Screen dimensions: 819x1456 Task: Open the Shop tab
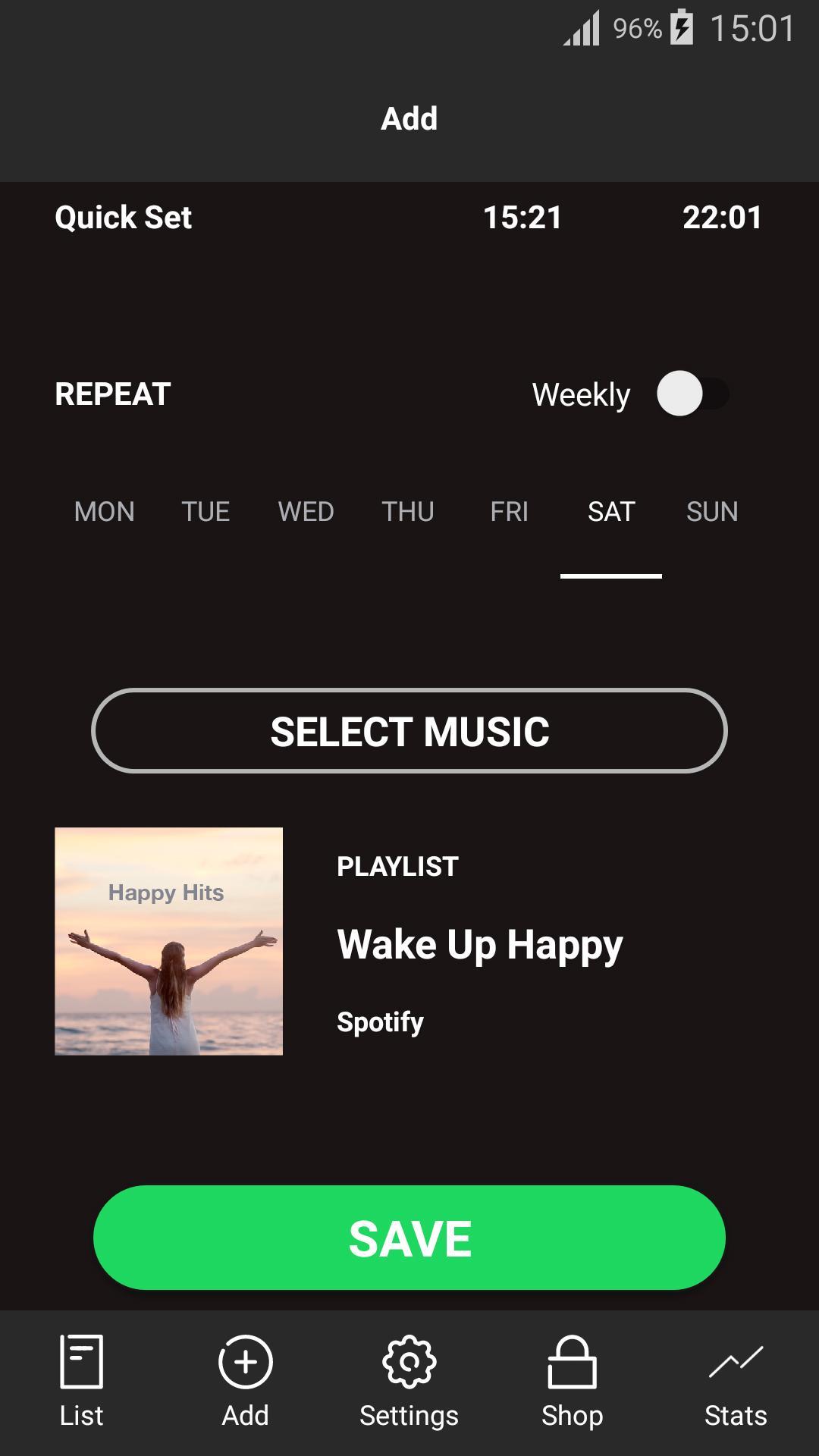coord(572,1382)
